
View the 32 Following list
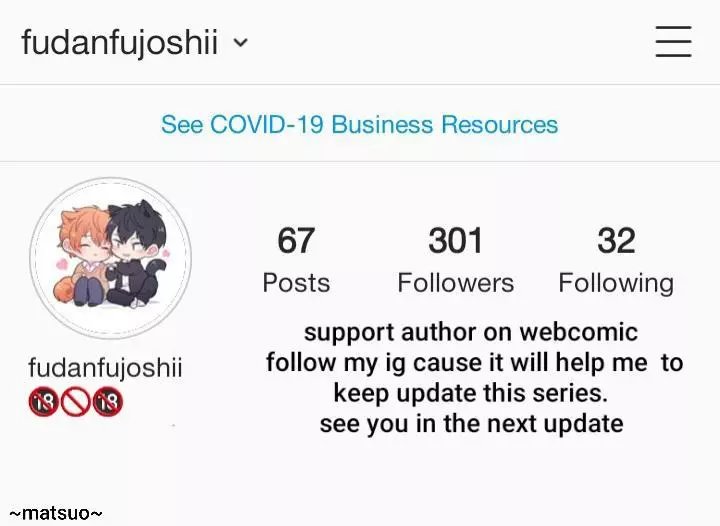616,260
